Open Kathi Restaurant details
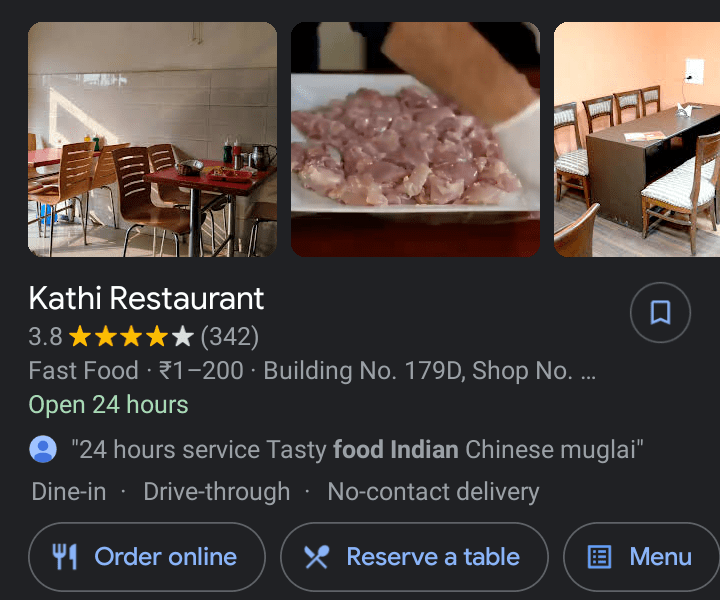Screen dimensions: 720x600 point(146,298)
